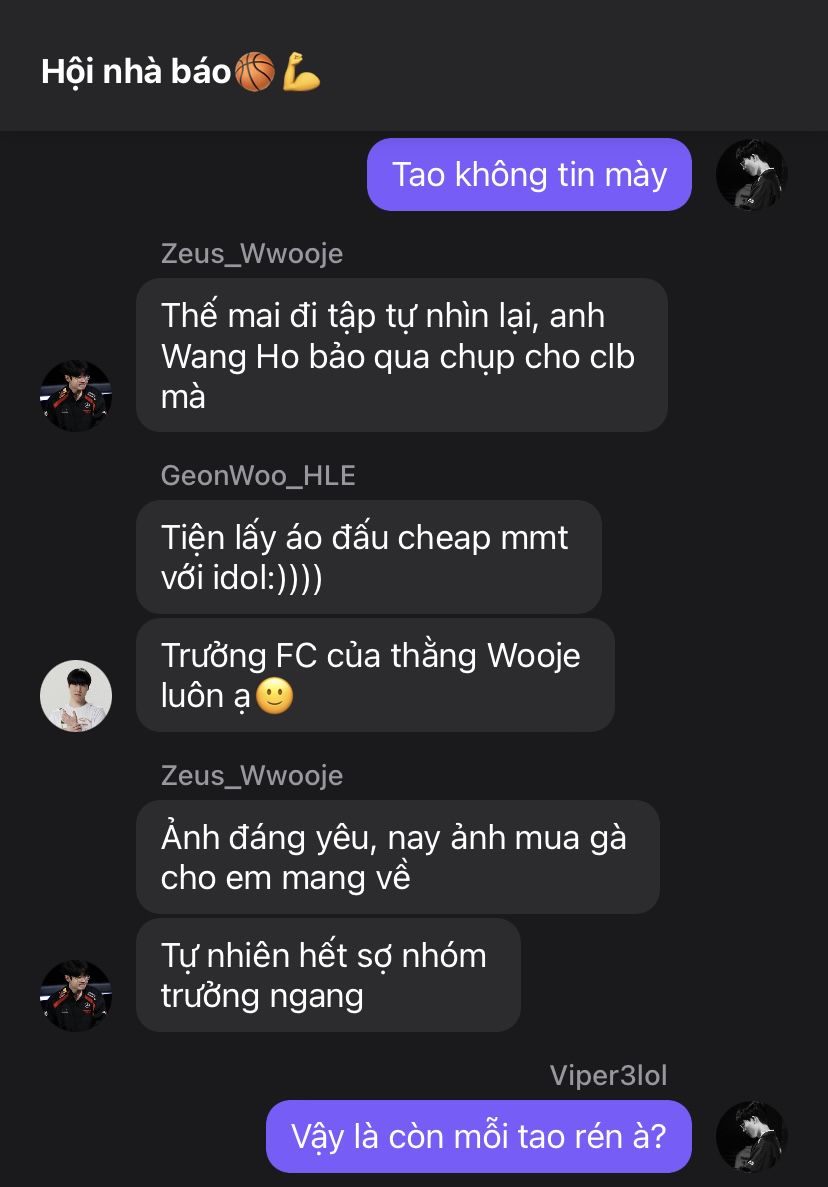The width and height of the screenshot is (828, 1187).
Task: View GeonWoo_HLE's profile picture
Action: [76, 696]
